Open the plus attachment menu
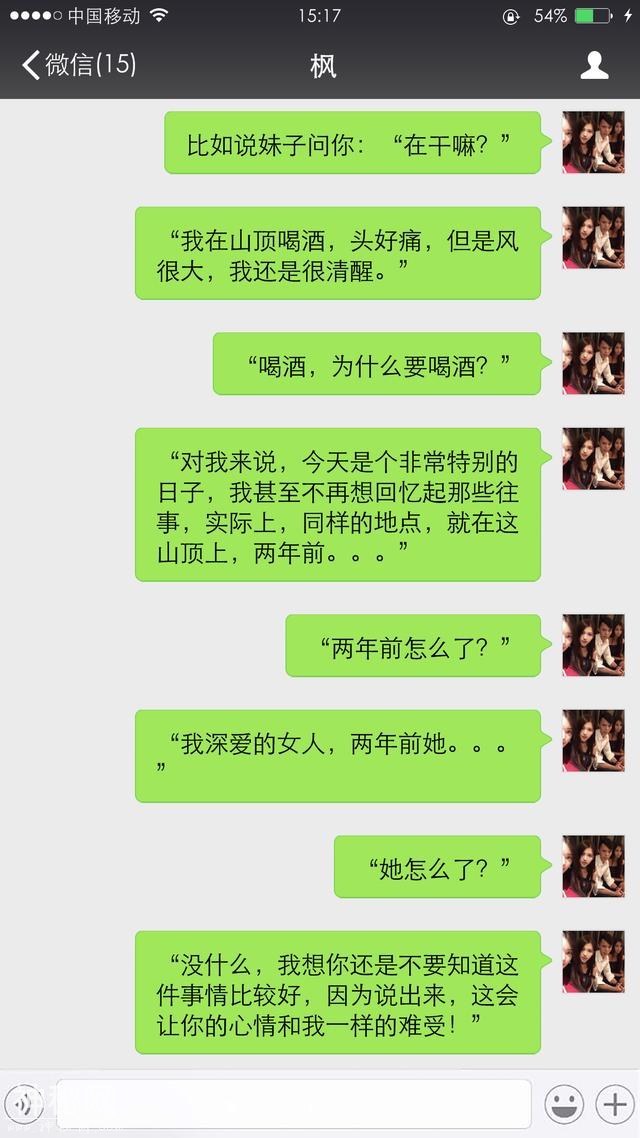 [x=613, y=1104]
